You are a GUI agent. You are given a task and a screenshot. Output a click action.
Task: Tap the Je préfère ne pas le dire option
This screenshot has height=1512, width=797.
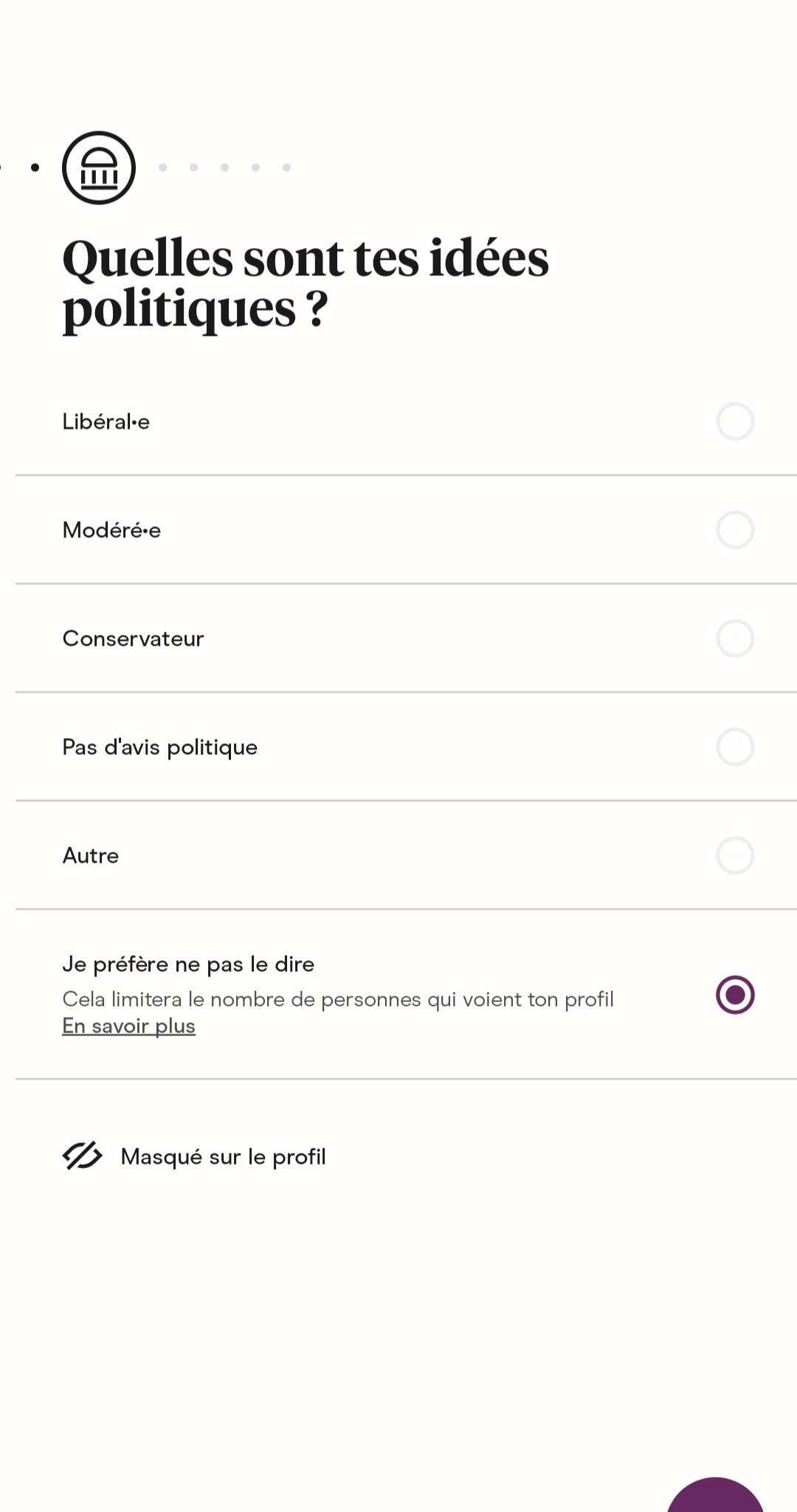tap(734, 995)
